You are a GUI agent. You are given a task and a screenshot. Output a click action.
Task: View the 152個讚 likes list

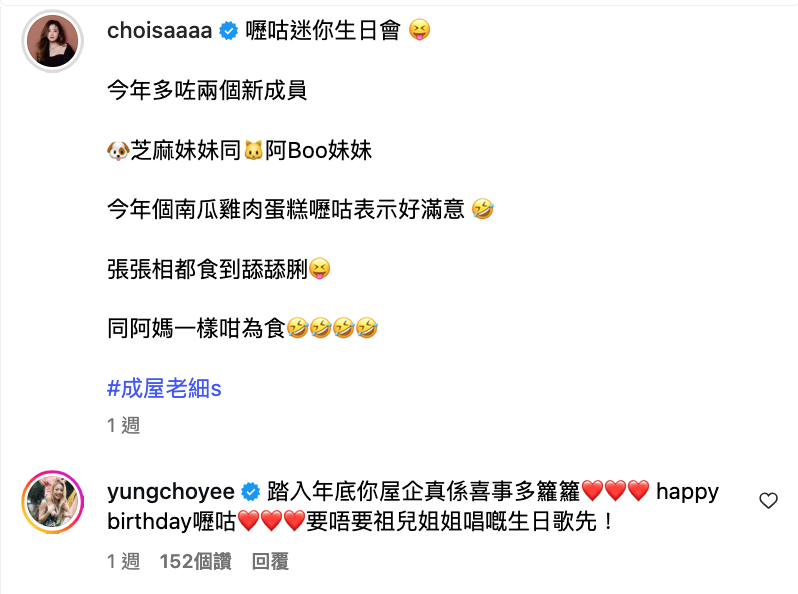point(195,561)
